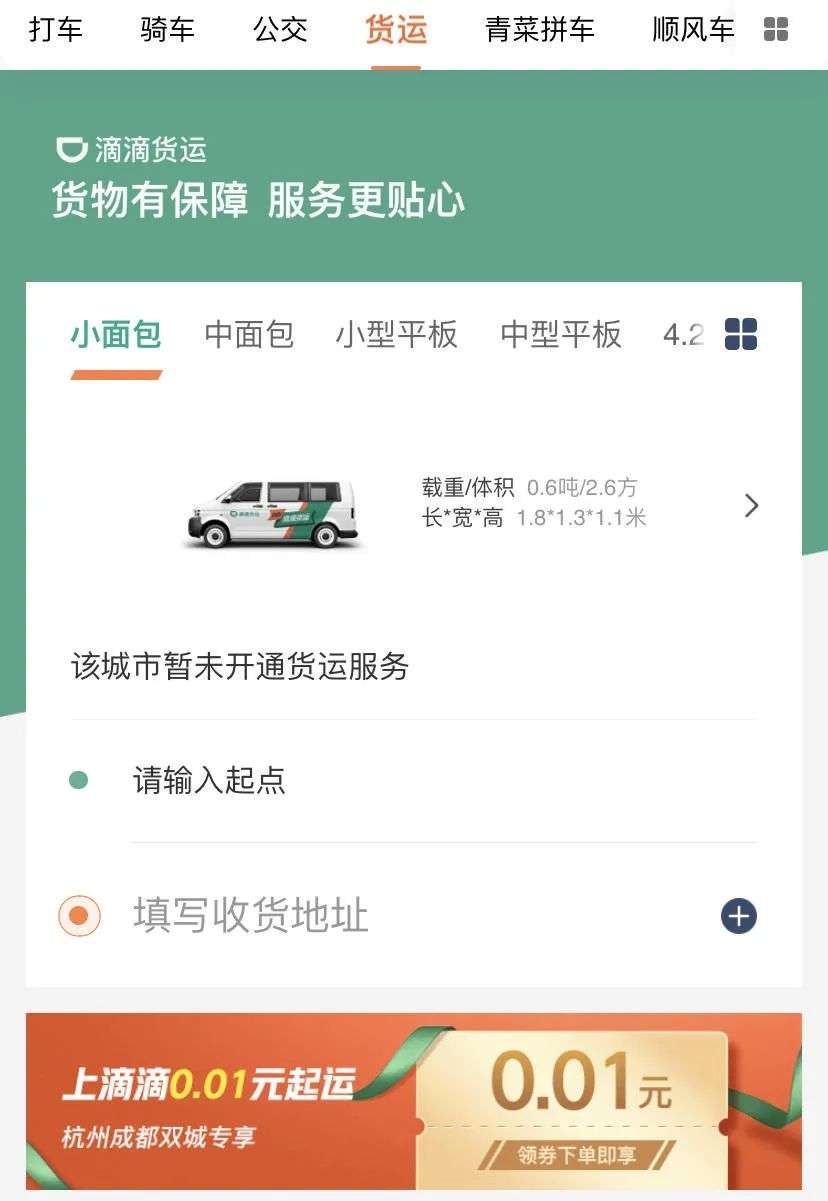Select the 小型平板 vehicle type
828x1201 pixels.
click(397, 337)
